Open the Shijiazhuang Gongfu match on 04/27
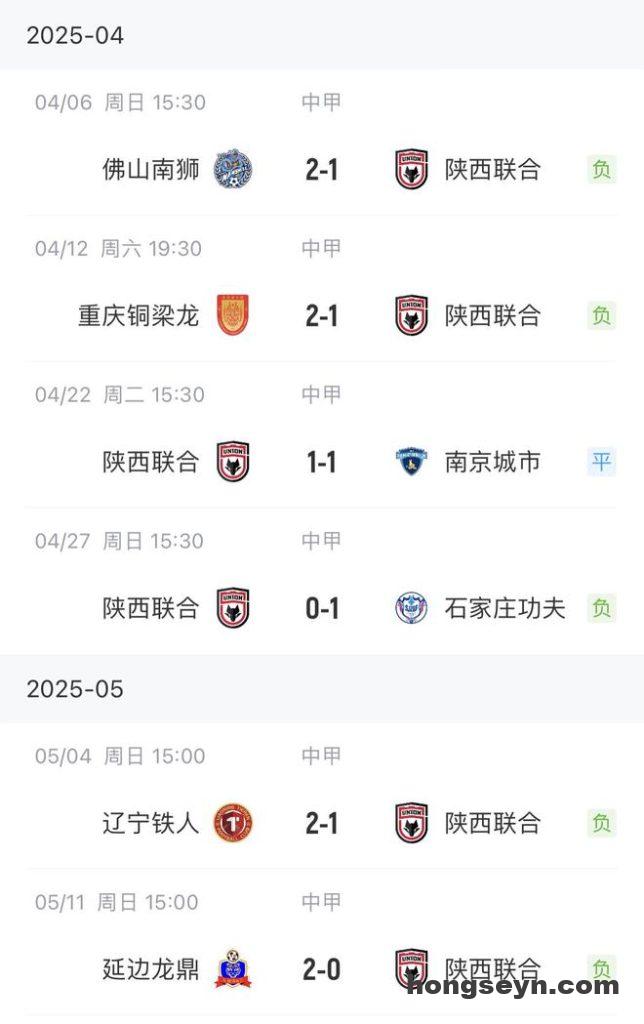The image size is (644, 1024). 322,608
